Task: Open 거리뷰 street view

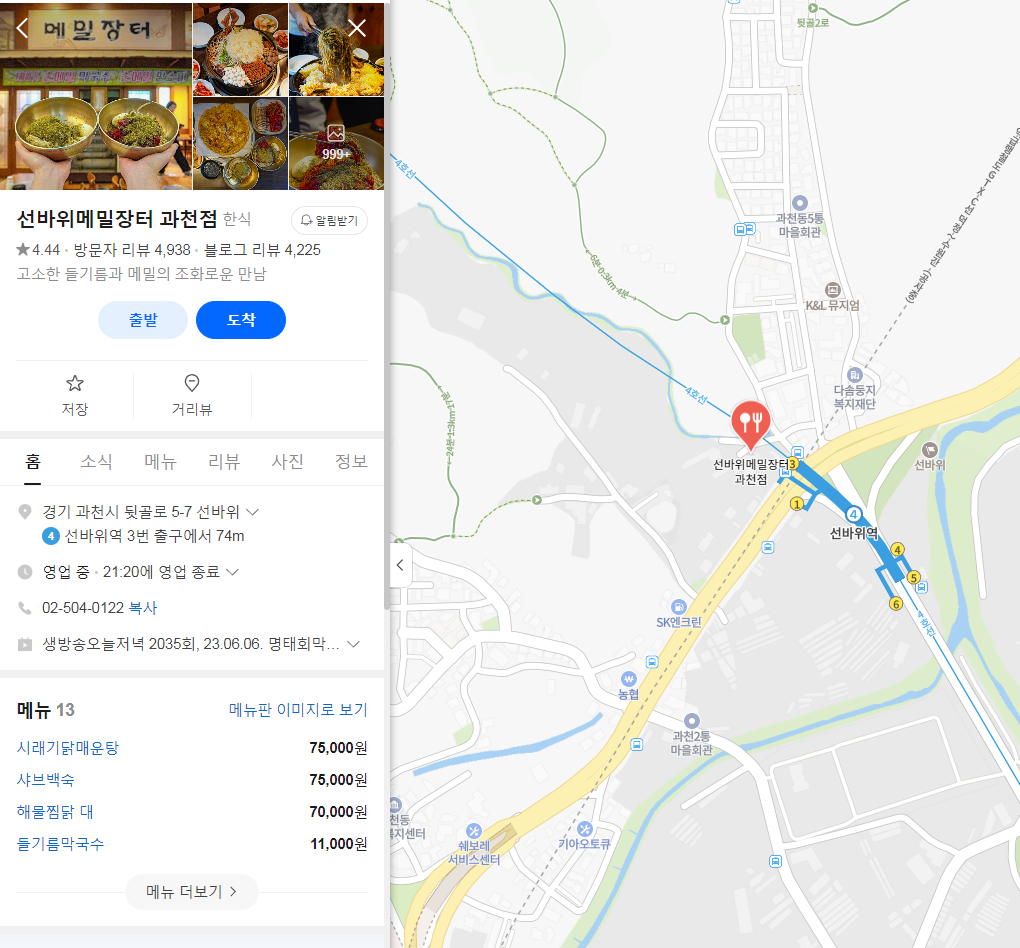Action: (192, 396)
